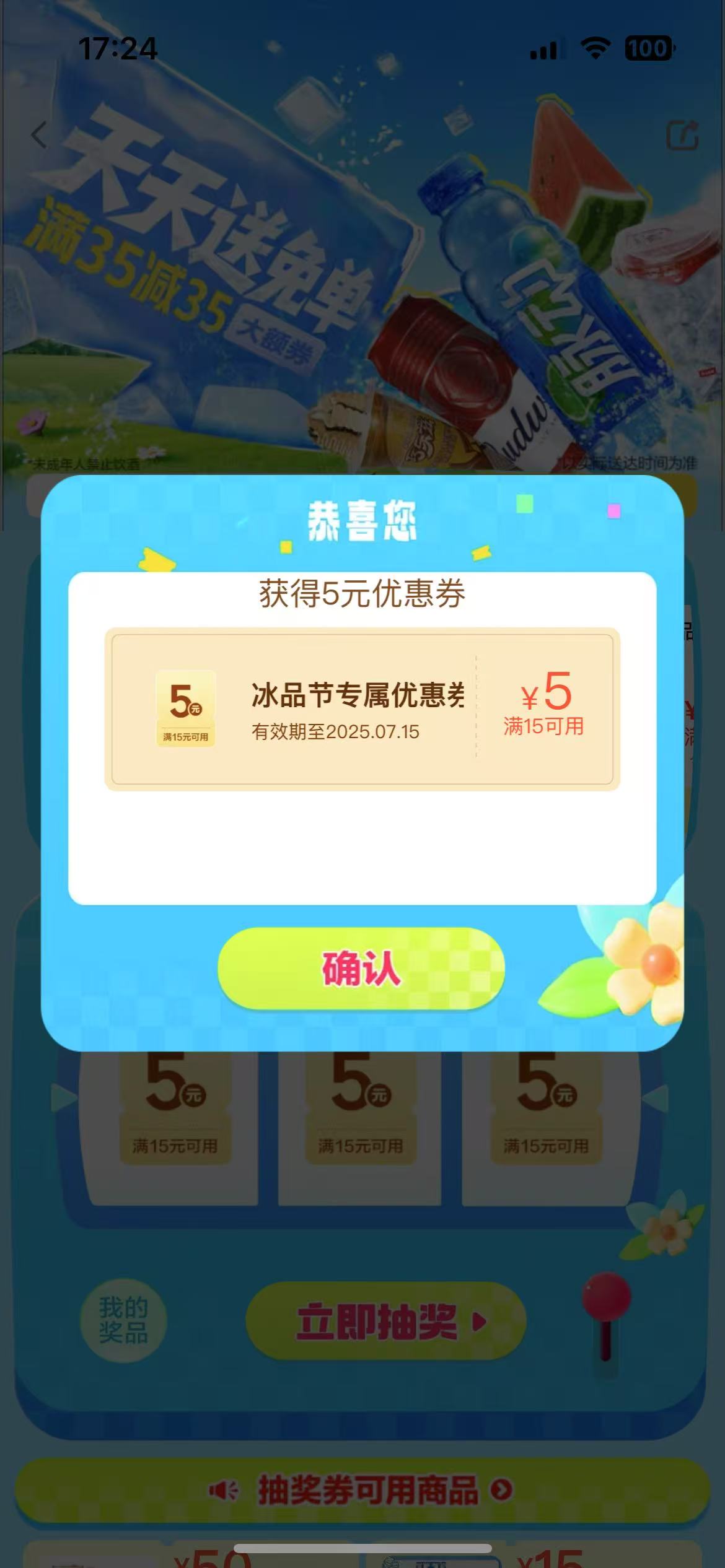Confirm the coupon with 确认 button
Image resolution: width=725 pixels, height=1568 pixels.
tap(361, 969)
